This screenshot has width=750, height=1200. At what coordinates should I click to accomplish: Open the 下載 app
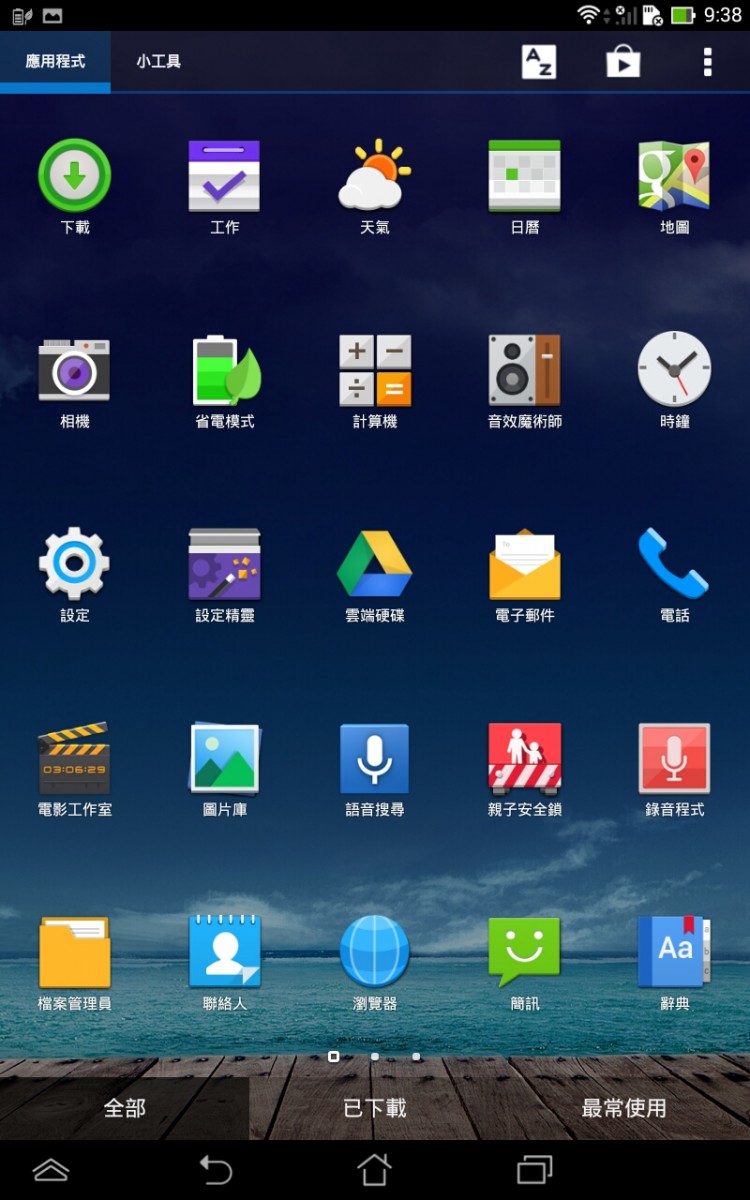(74, 177)
